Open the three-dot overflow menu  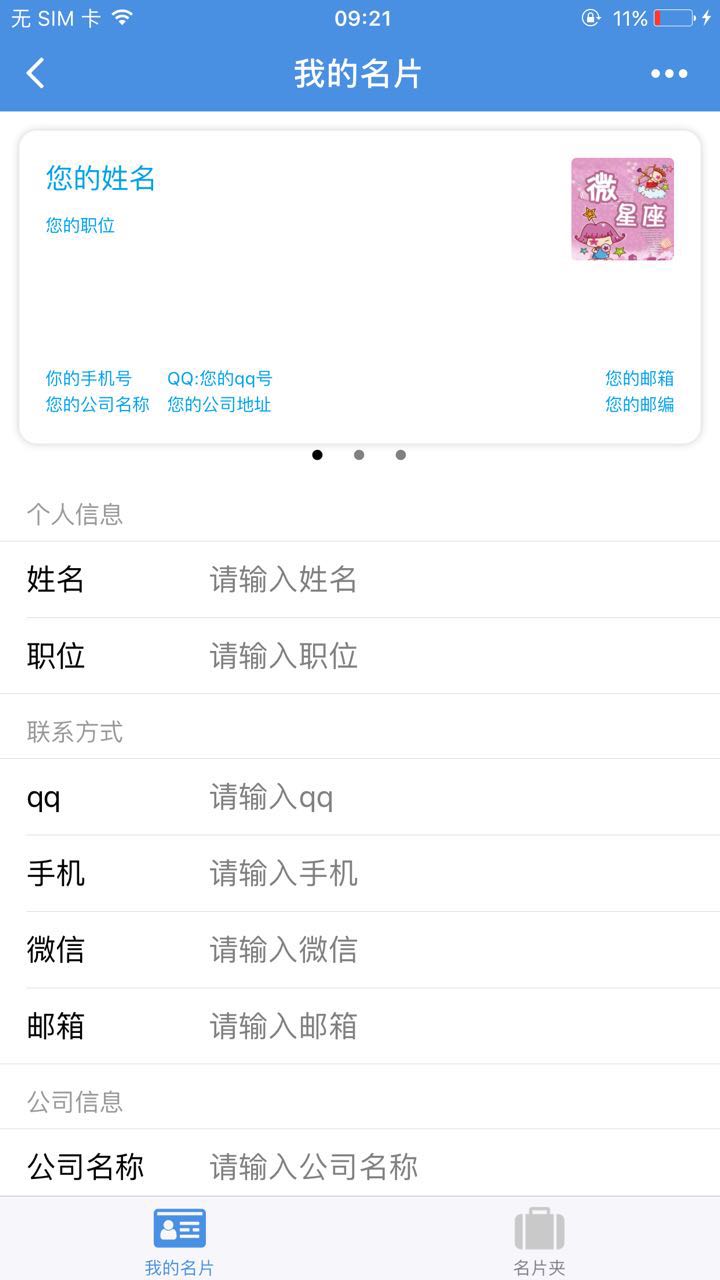click(668, 73)
